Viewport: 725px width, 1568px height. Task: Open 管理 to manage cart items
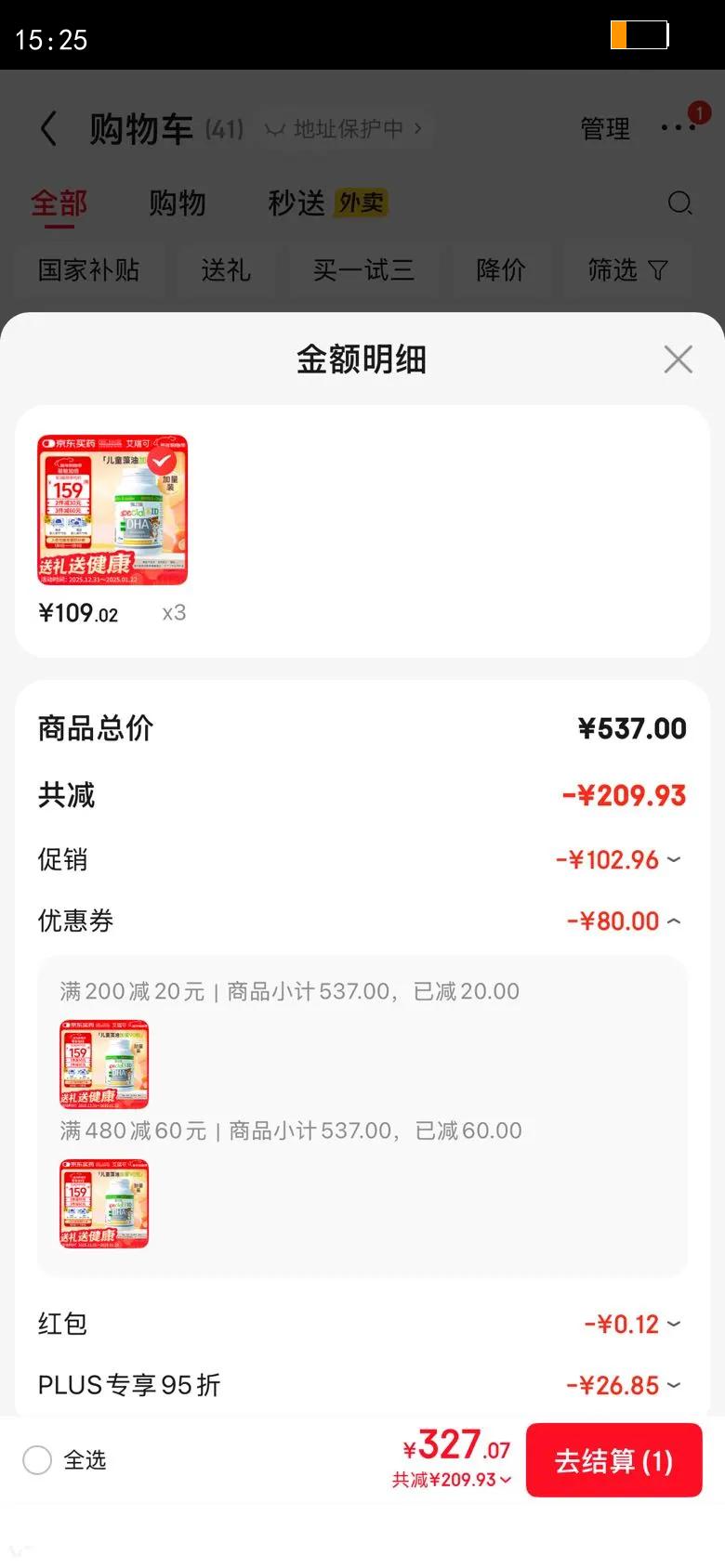pos(604,130)
